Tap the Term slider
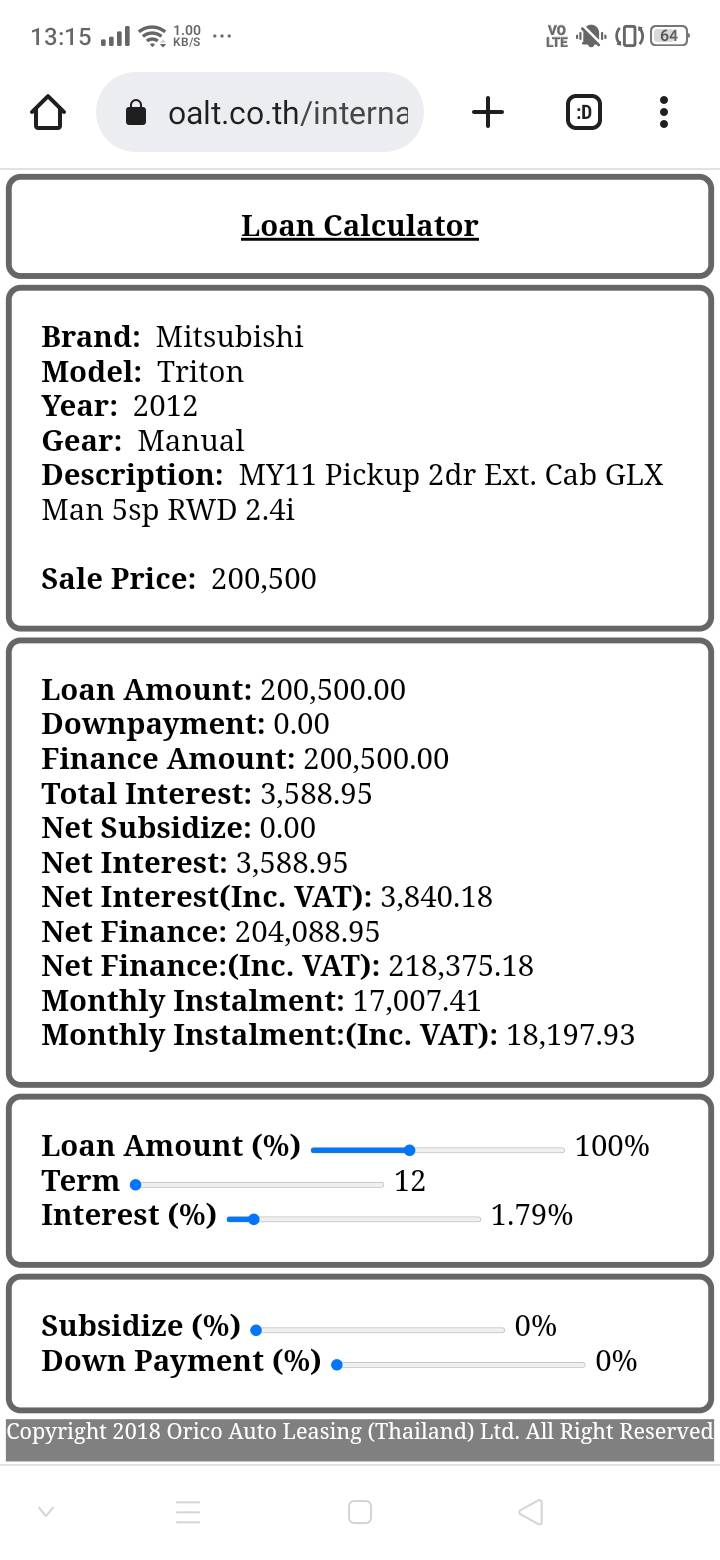Screen dimensions: 720x1560 pyautogui.click(x=258, y=1185)
